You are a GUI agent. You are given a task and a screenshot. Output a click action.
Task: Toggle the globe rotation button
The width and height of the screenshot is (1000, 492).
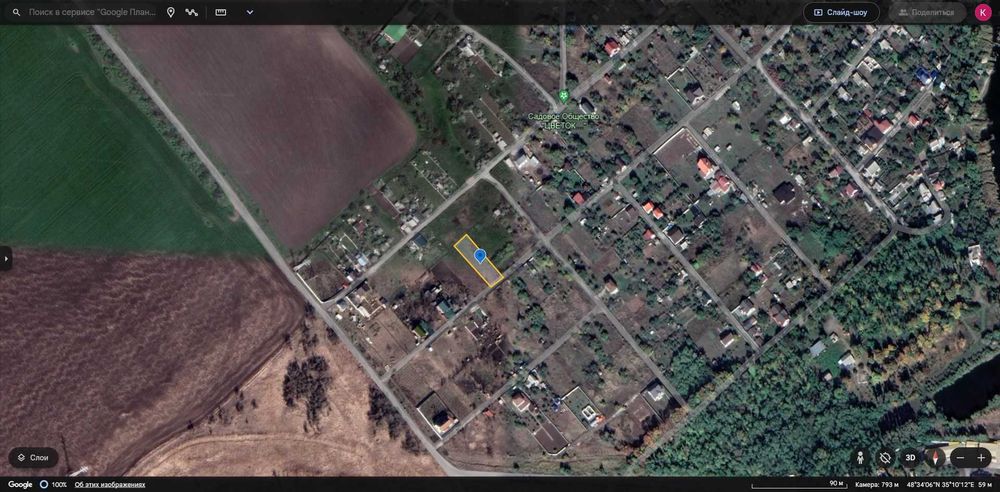886,457
